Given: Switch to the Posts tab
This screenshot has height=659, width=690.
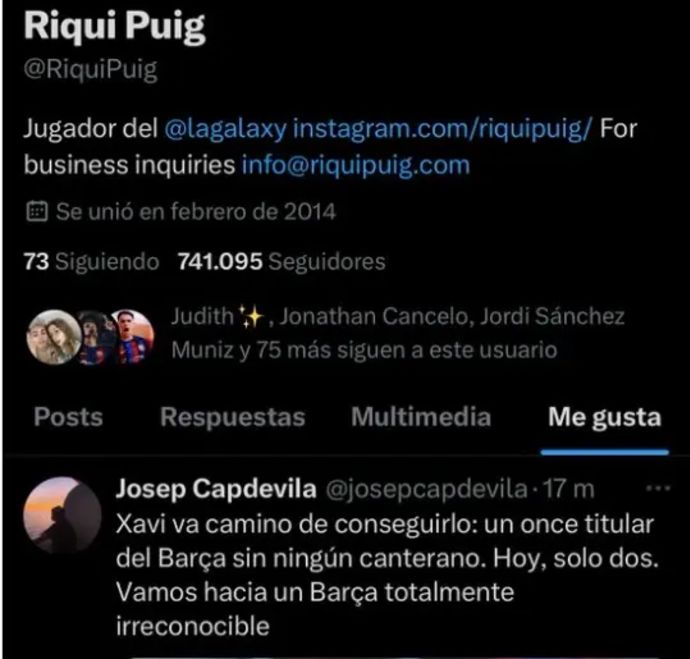Looking at the screenshot, I should point(68,417).
